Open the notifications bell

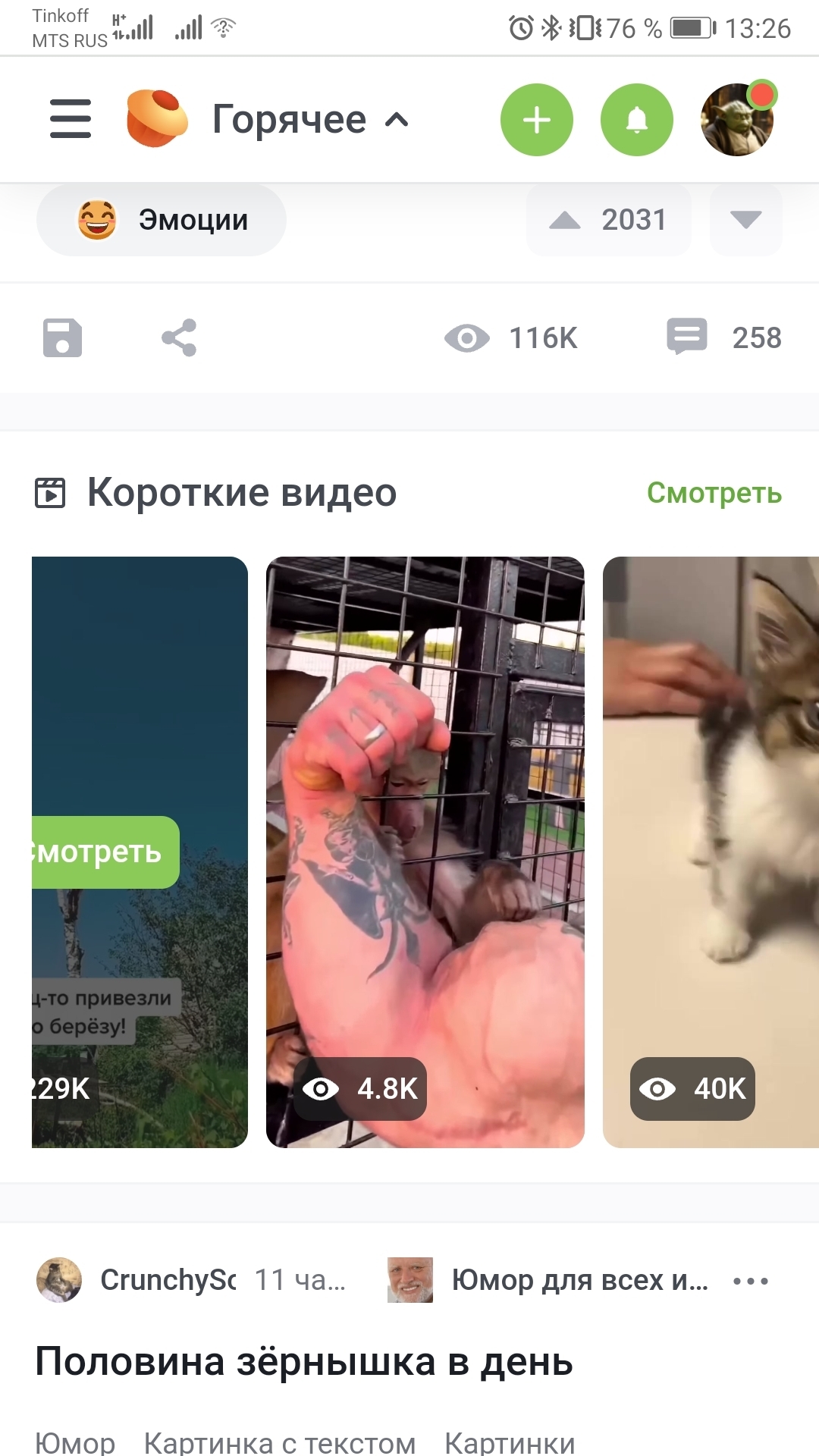pyautogui.click(x=636, y=120)
